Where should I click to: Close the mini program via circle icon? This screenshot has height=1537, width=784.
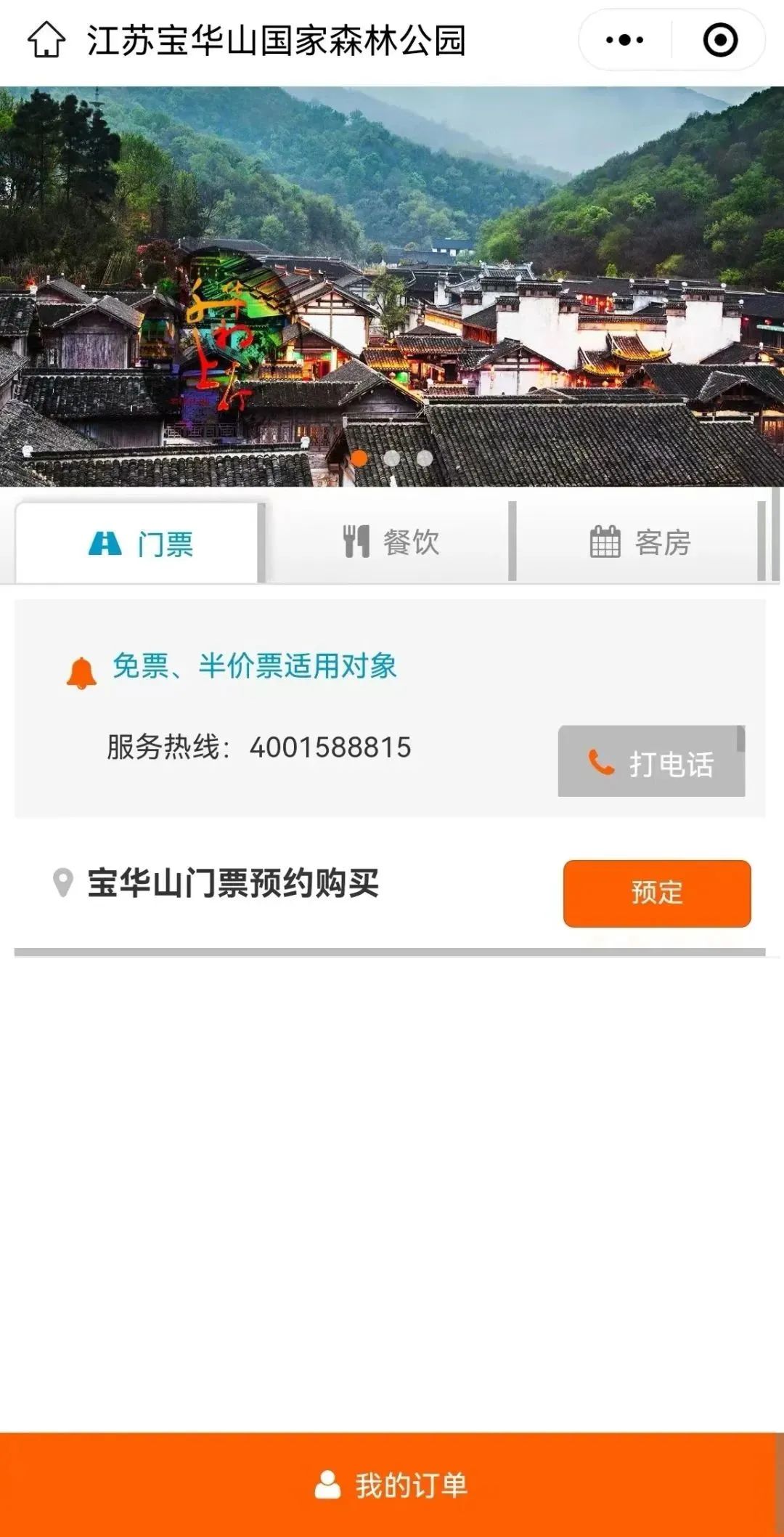point(720,40)
